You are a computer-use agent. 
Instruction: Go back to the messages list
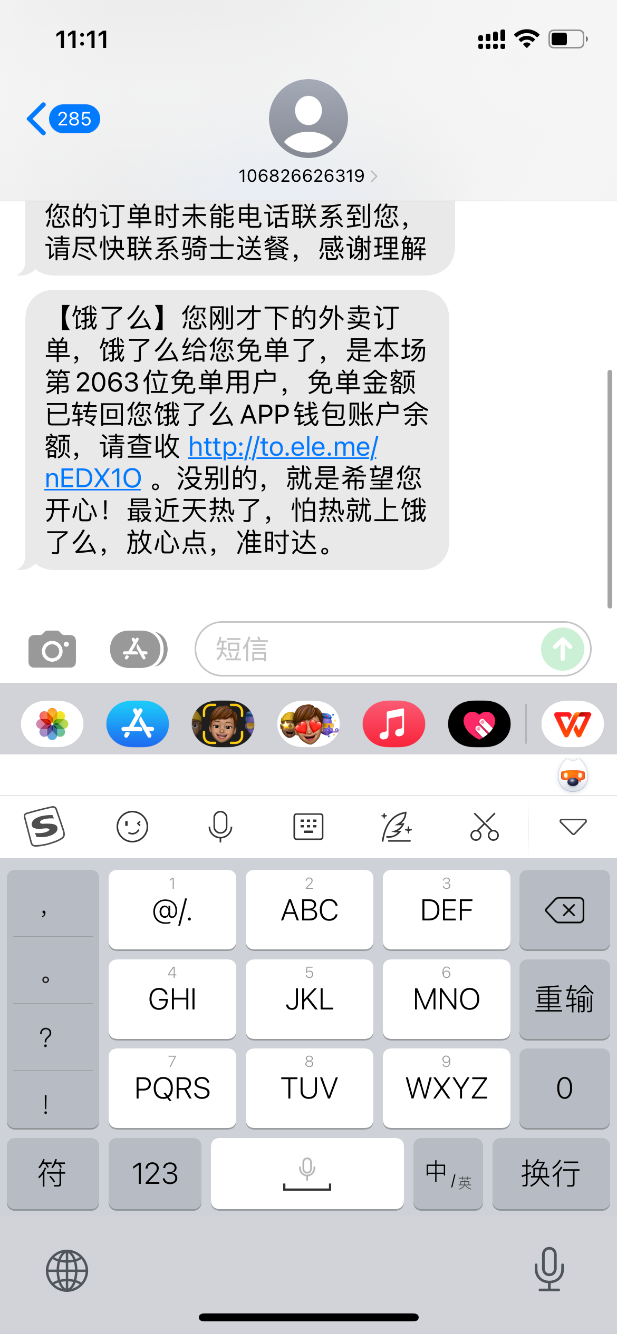point(62,120)
